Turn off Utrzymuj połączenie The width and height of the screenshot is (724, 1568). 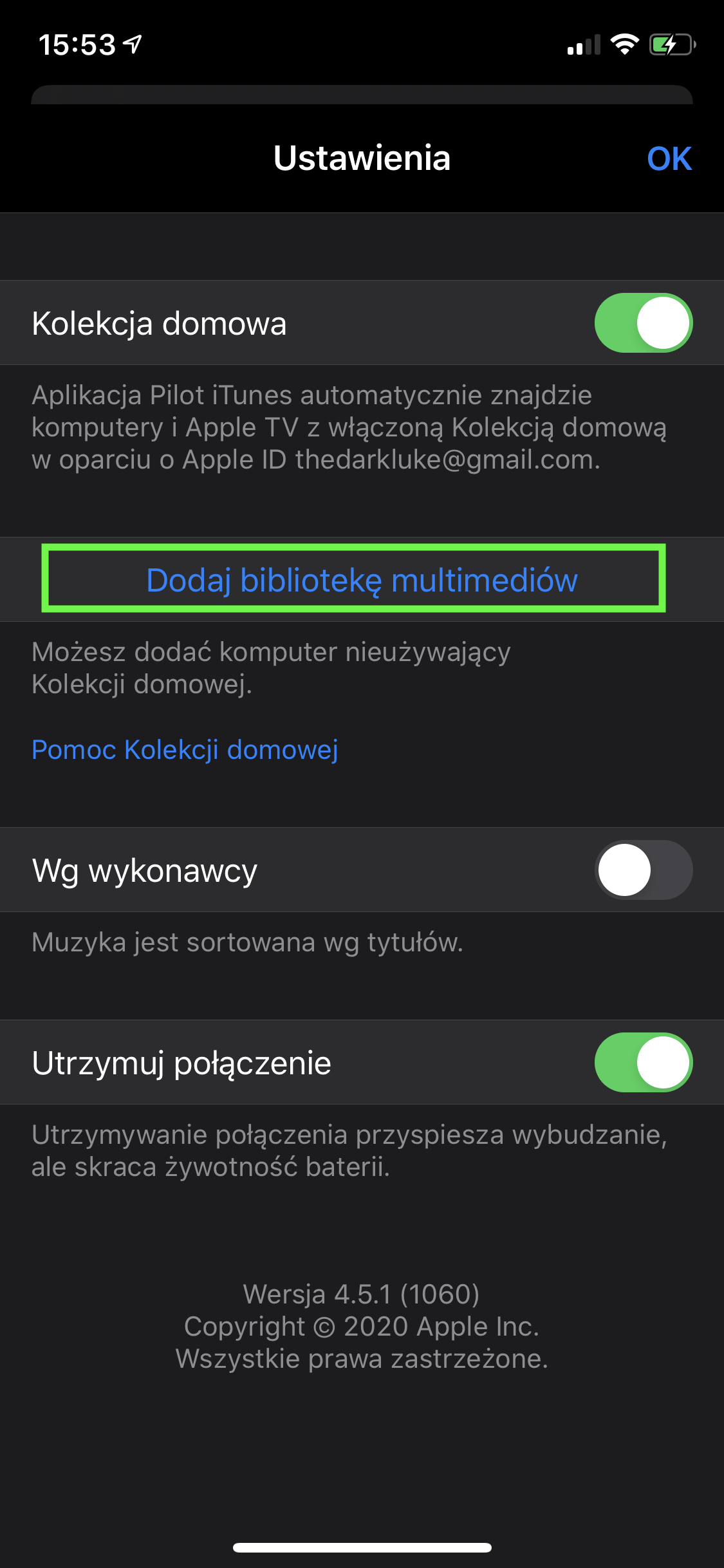pos(644,1062)
